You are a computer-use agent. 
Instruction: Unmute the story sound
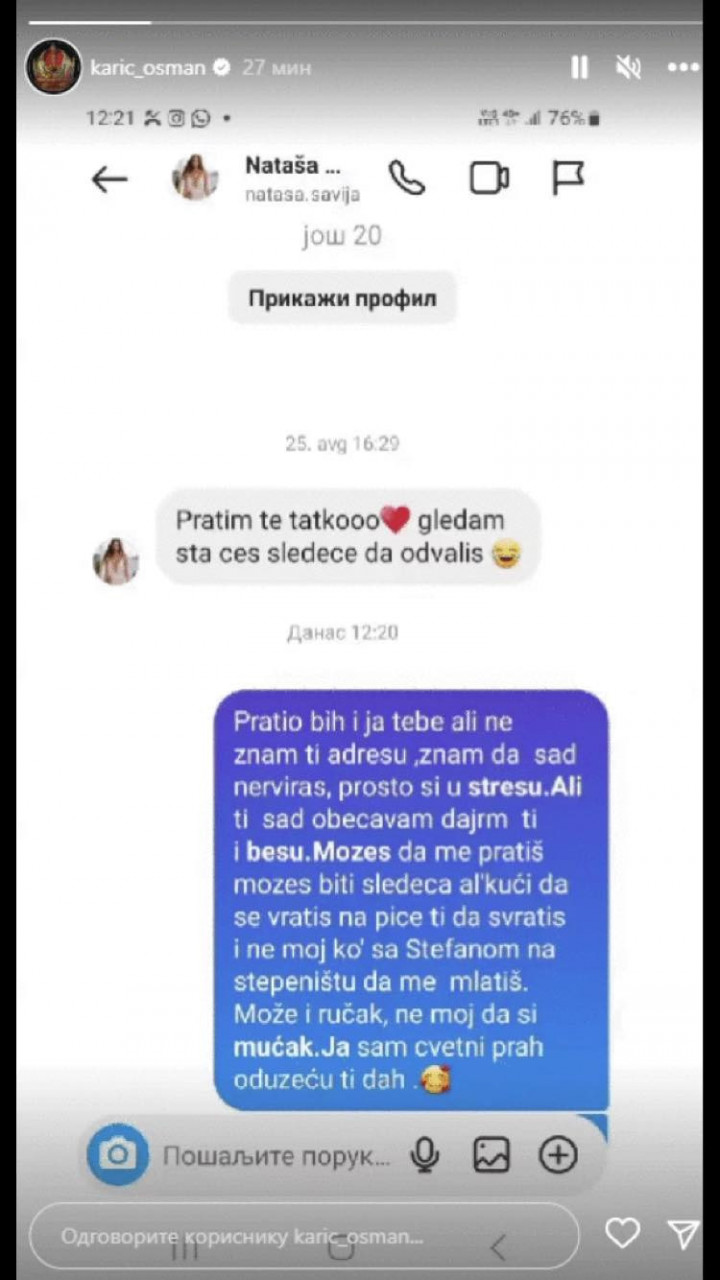click(628, 67)
